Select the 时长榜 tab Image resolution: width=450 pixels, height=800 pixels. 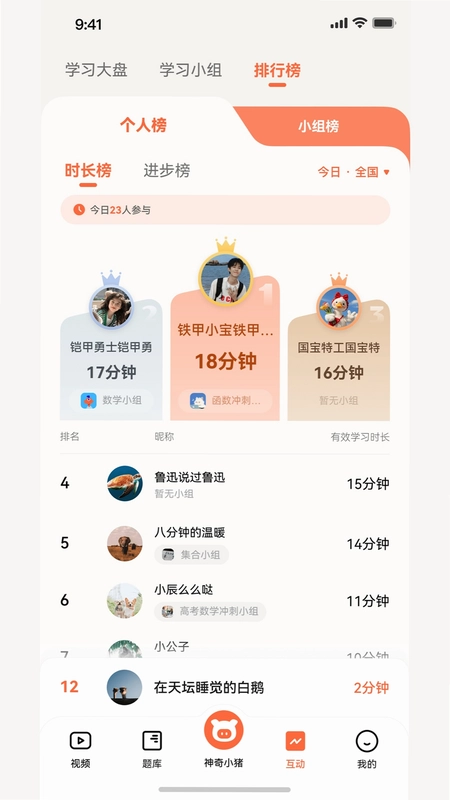click(x=88, y=170)
